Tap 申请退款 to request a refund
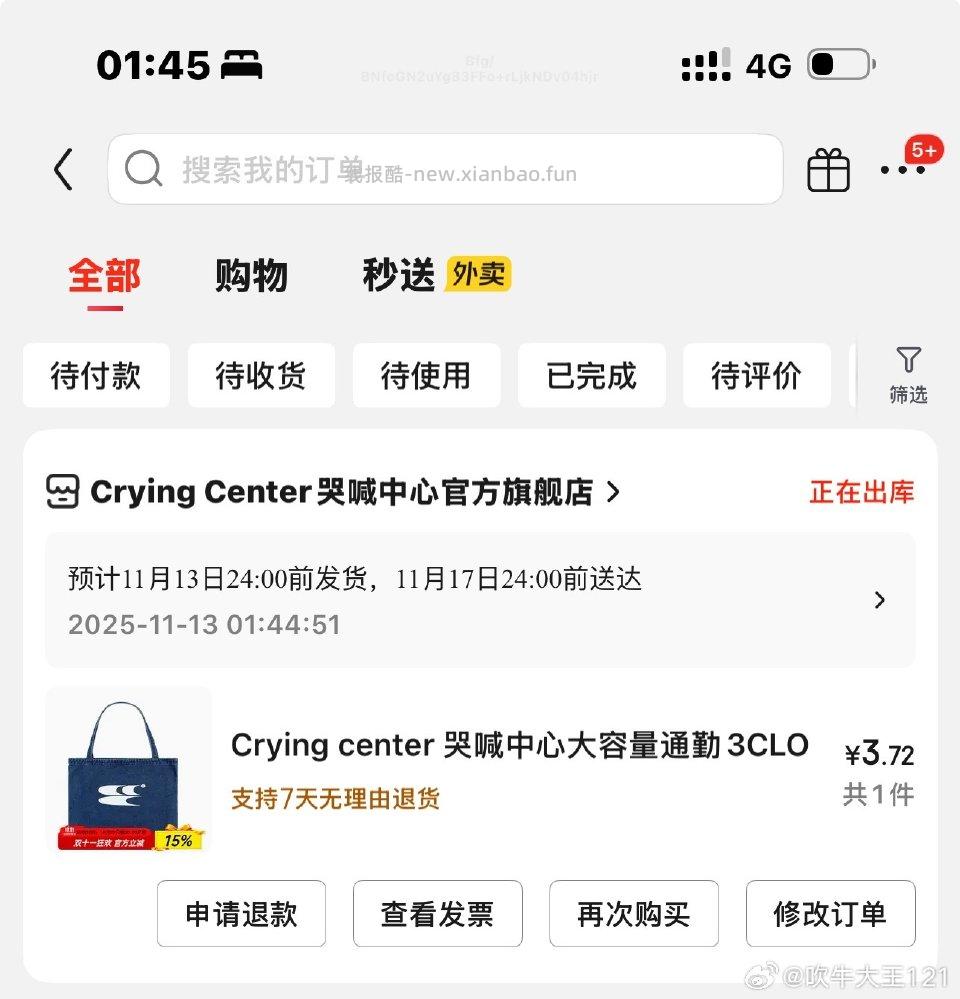This screenshot has width=960, height=999. coord(241,913)
